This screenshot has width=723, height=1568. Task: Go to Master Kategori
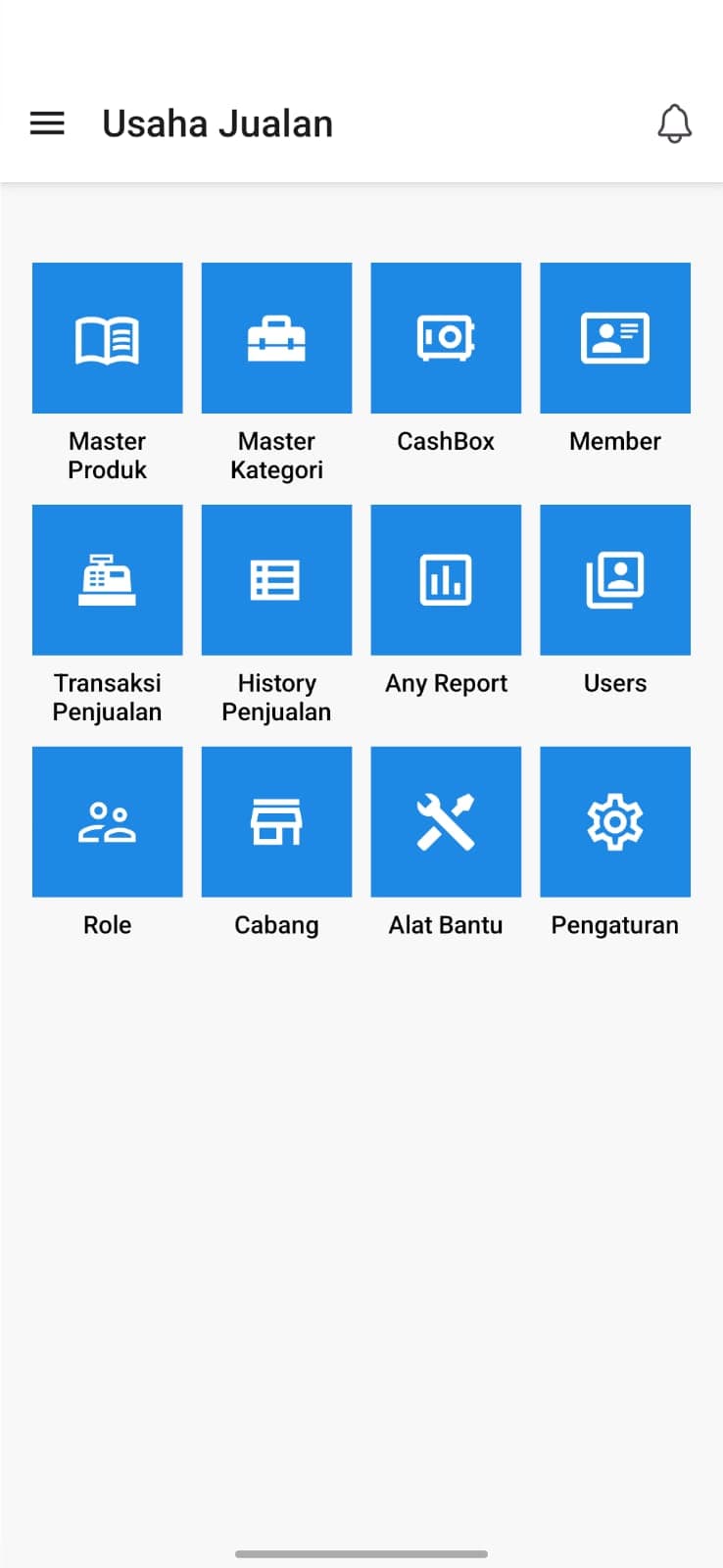click(x=276, y=338)
